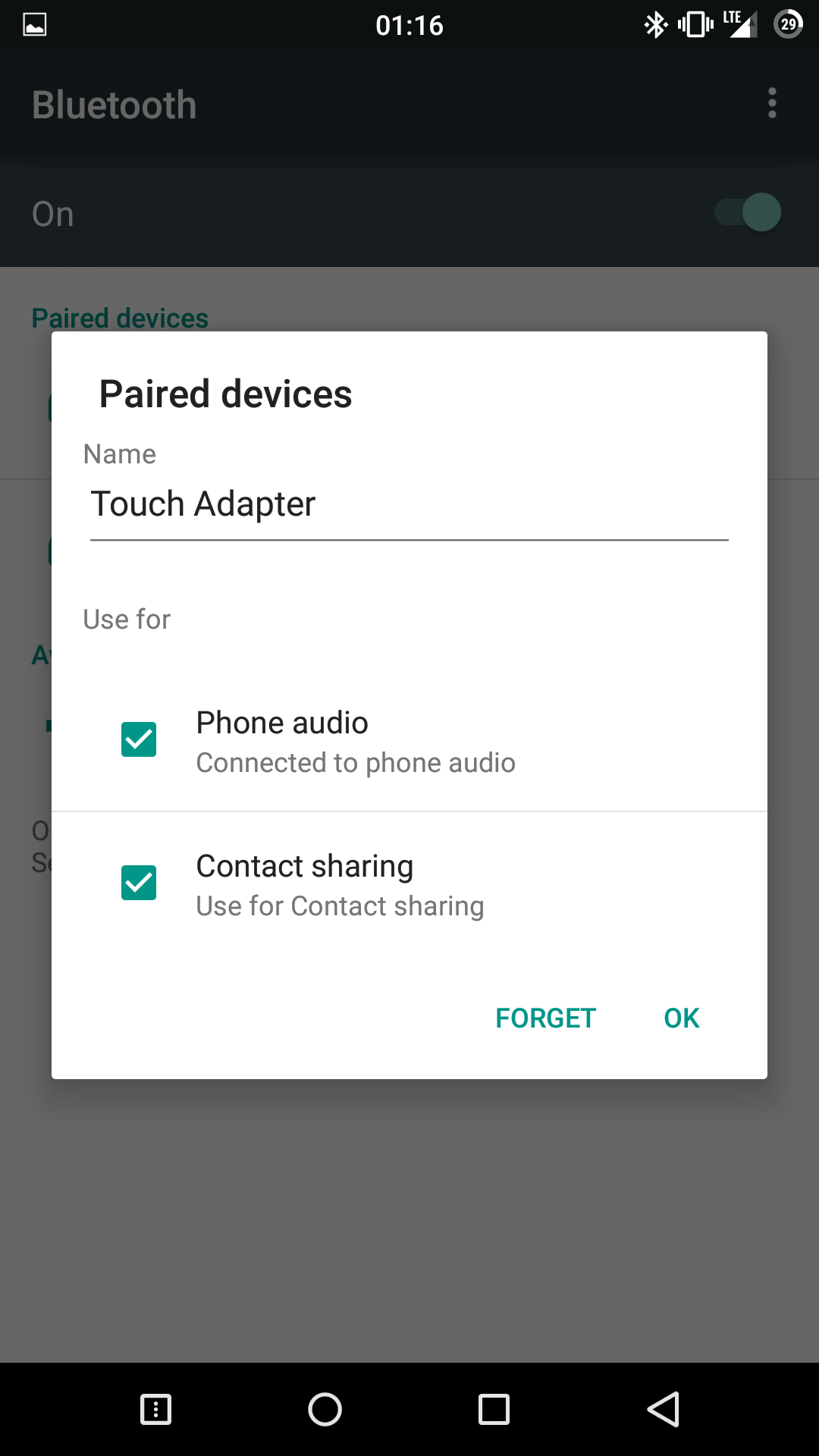Screen dimensions: 819x1456
Task: Uncheck the Phone audio checkbox
Action: (139, 739)
